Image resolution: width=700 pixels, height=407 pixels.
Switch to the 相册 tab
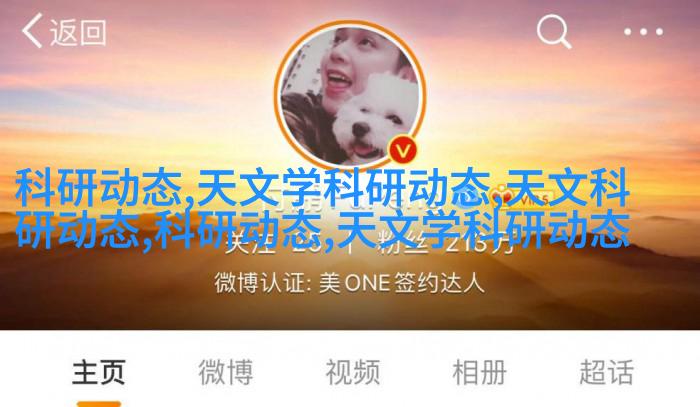tap(479, 373)
